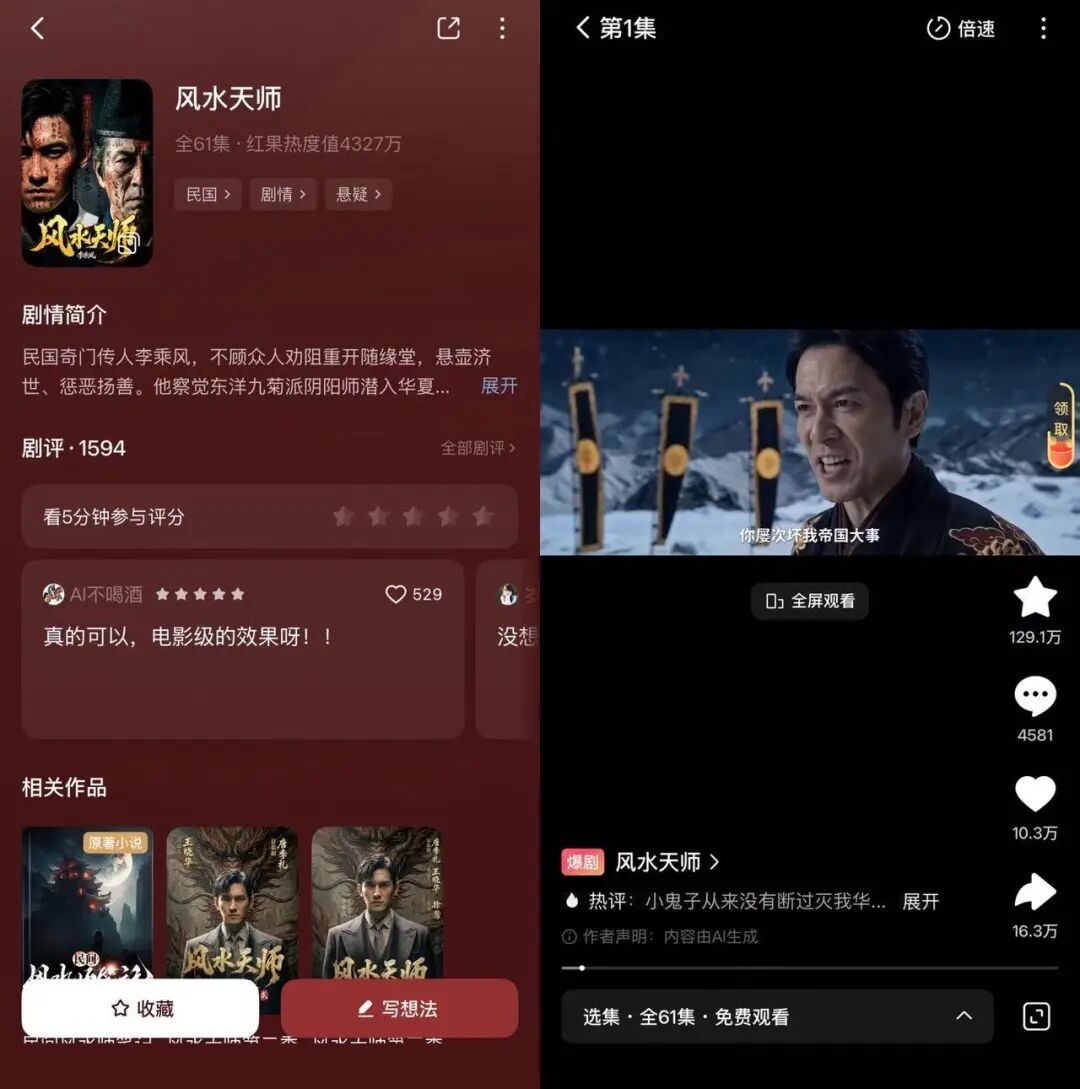This screenshot has height=1089, width=1080.
Task: Open the three-dot options menu on the player
Action: [1044, 28]
